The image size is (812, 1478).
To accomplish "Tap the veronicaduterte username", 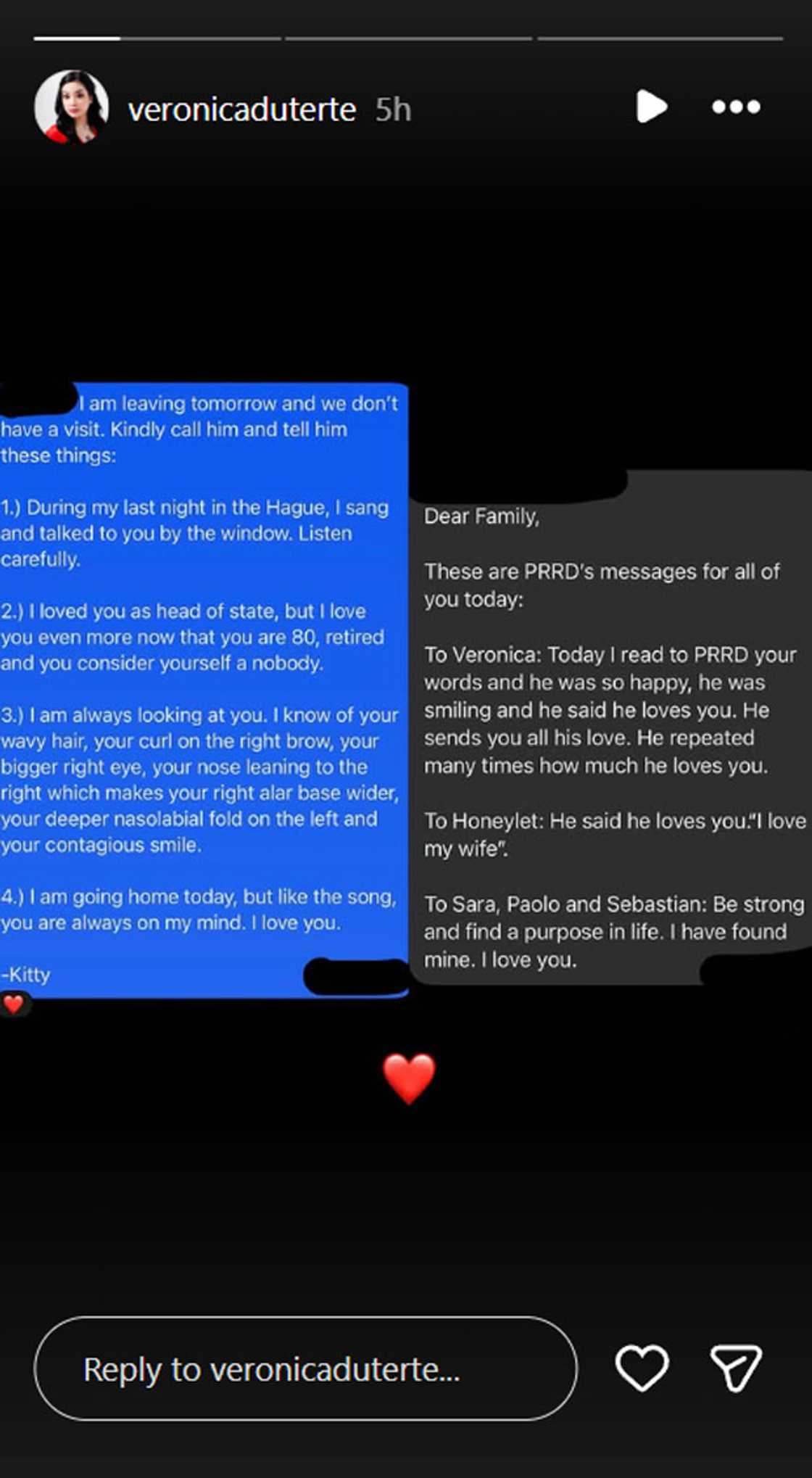I will (x=241, y=110).
